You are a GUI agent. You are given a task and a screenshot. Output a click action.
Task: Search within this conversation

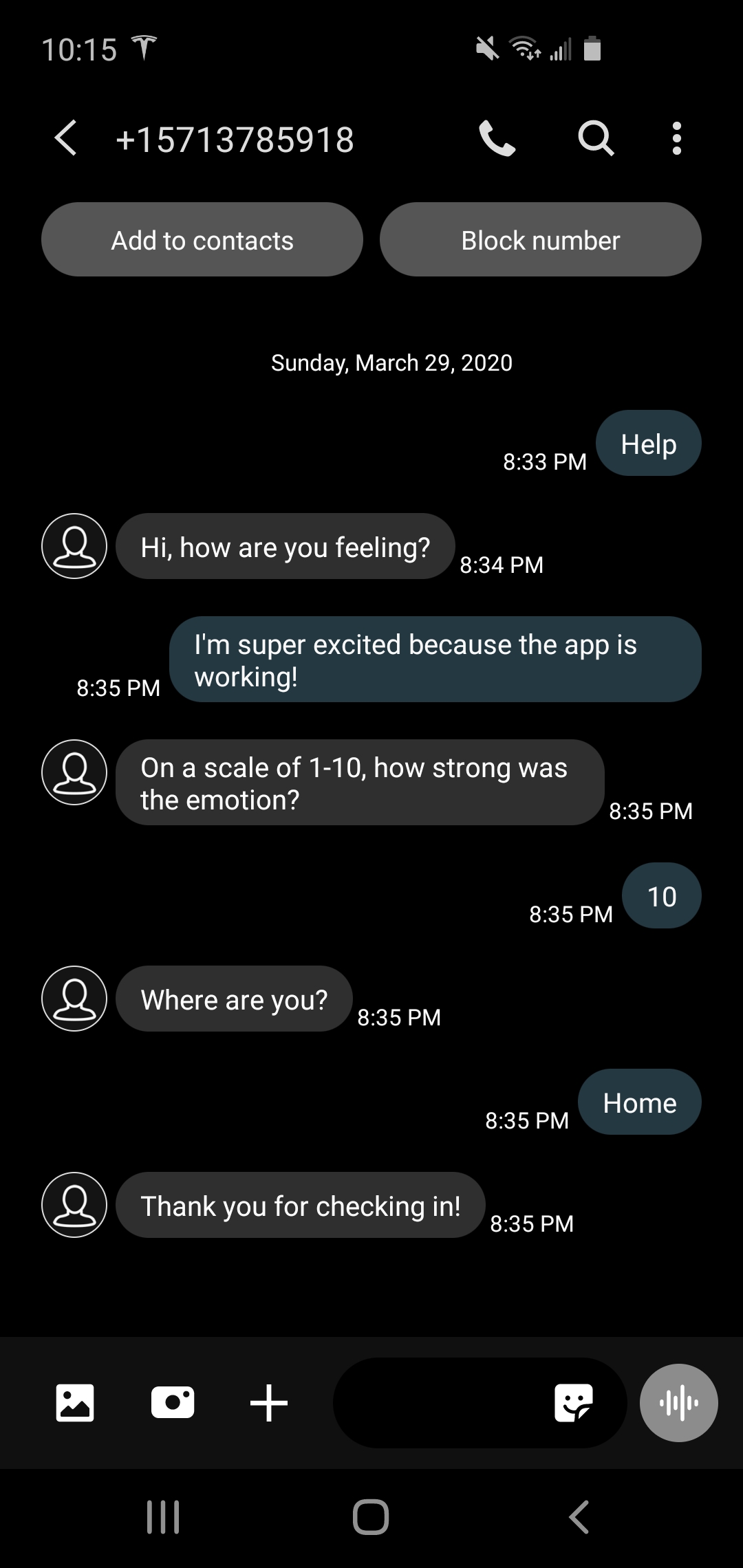pos(595,138)
